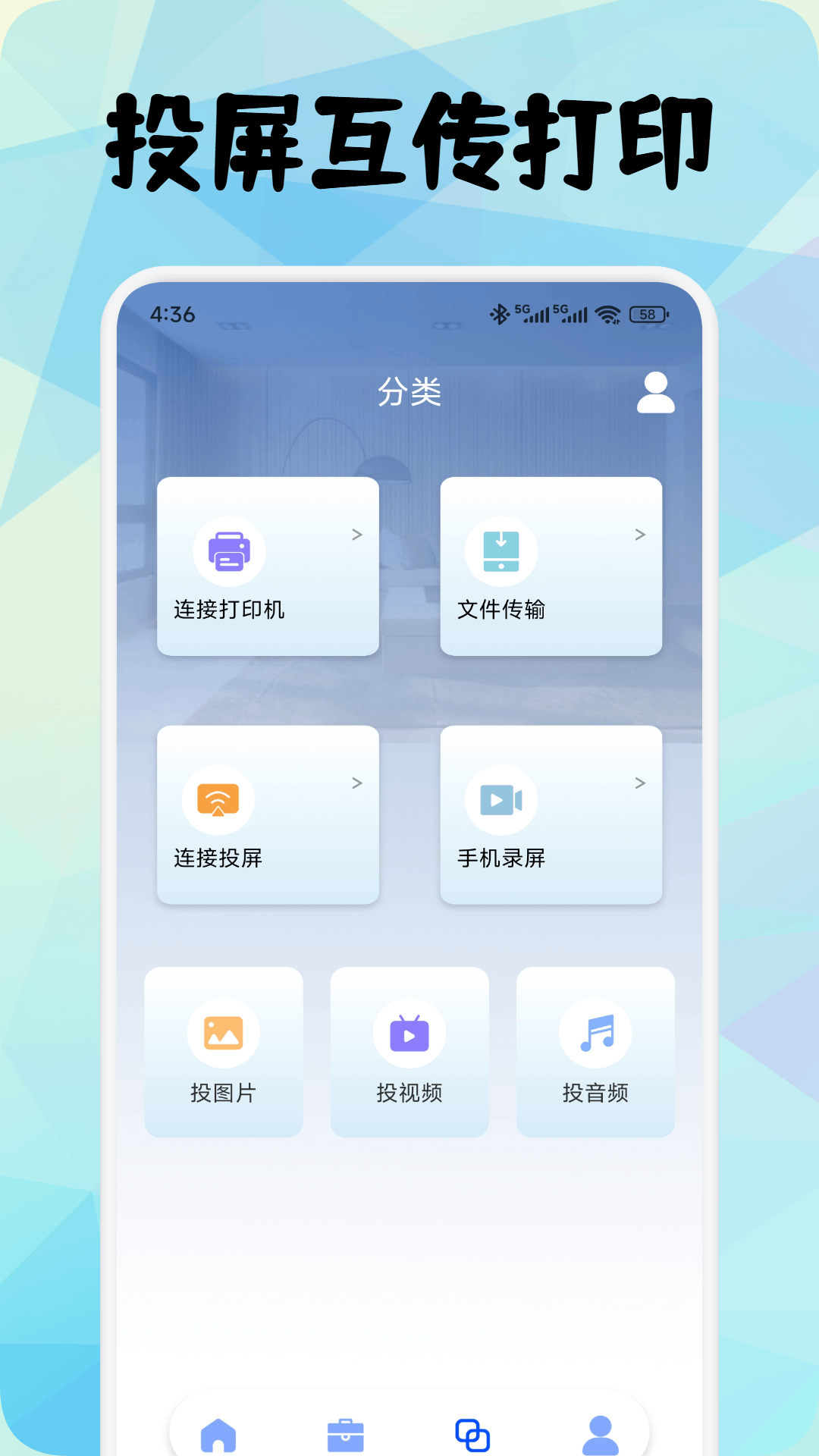
Task: Open the profile tab in bottom navigation
Action: click(598, 1432)
